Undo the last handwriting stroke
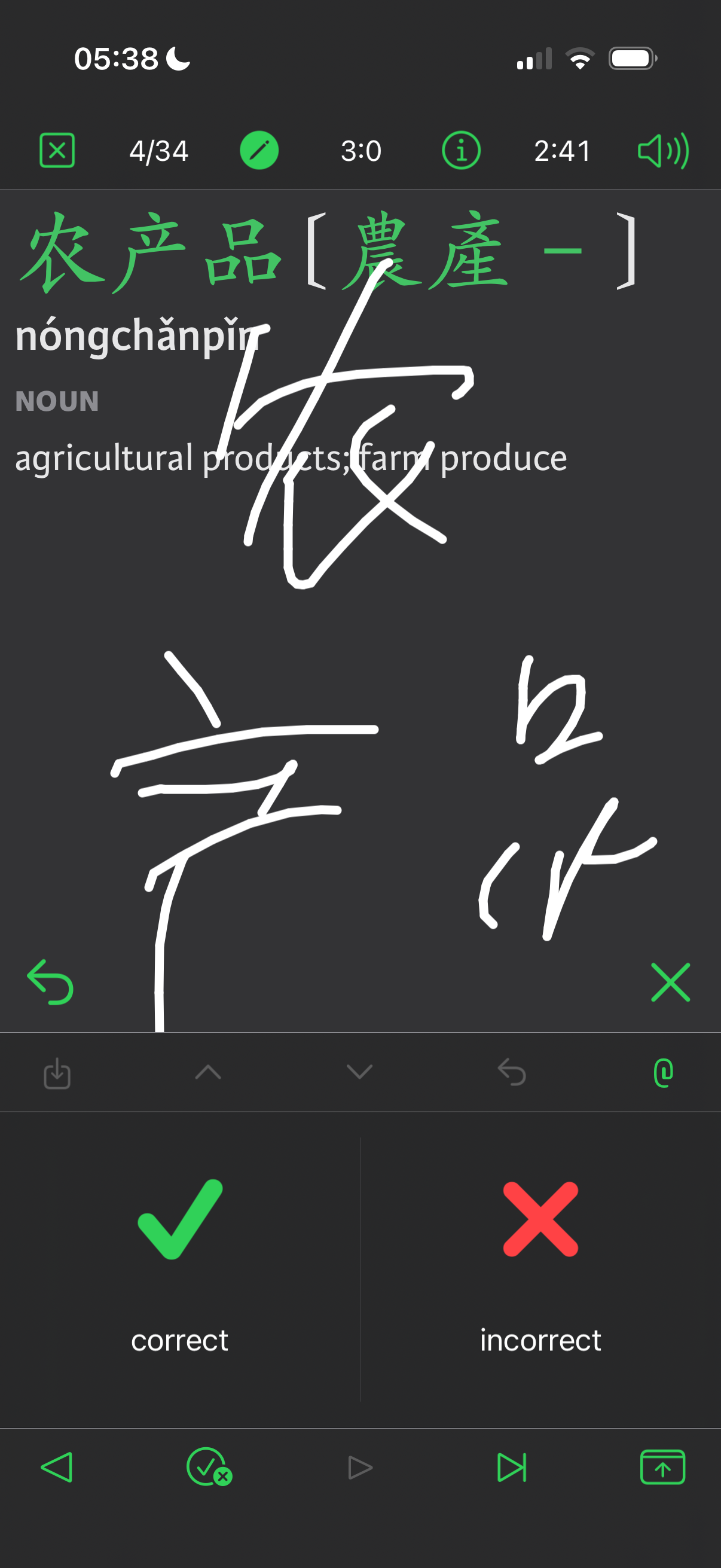 (50, 982)
